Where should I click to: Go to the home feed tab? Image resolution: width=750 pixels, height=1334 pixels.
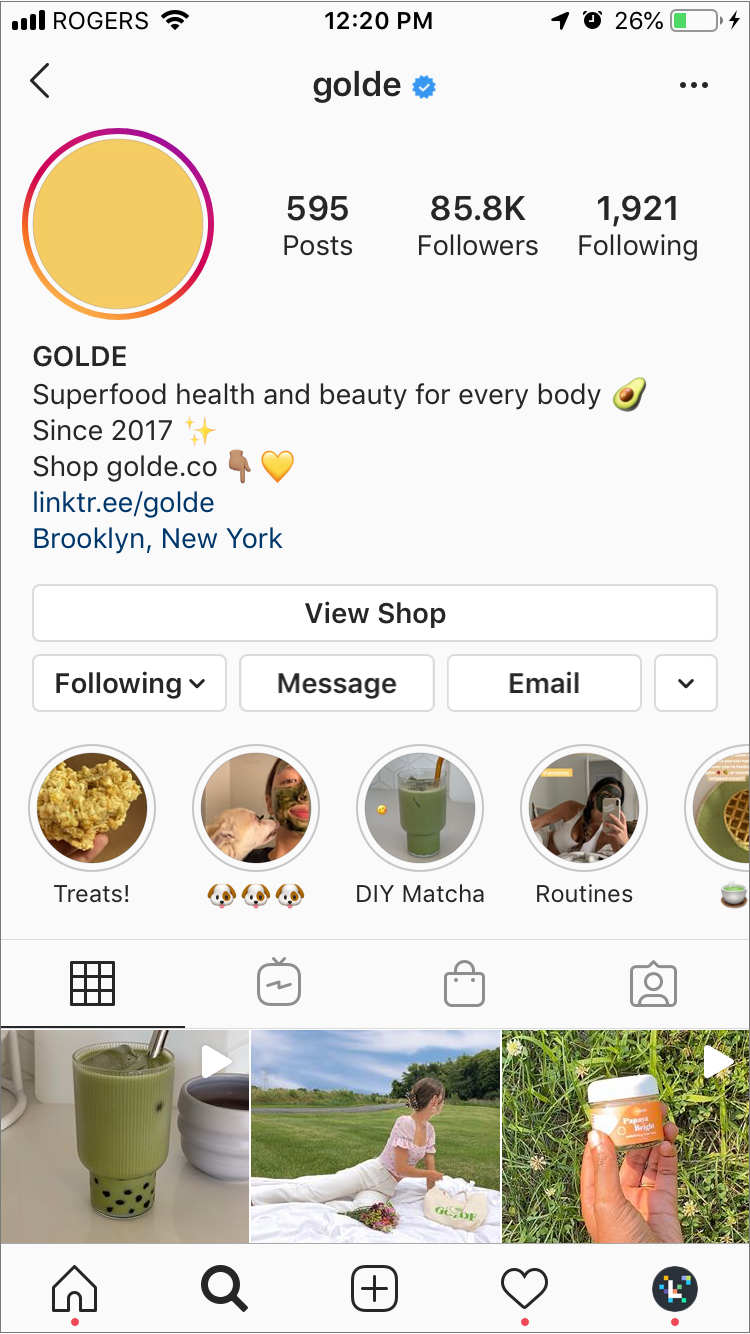coord(75,1289)
